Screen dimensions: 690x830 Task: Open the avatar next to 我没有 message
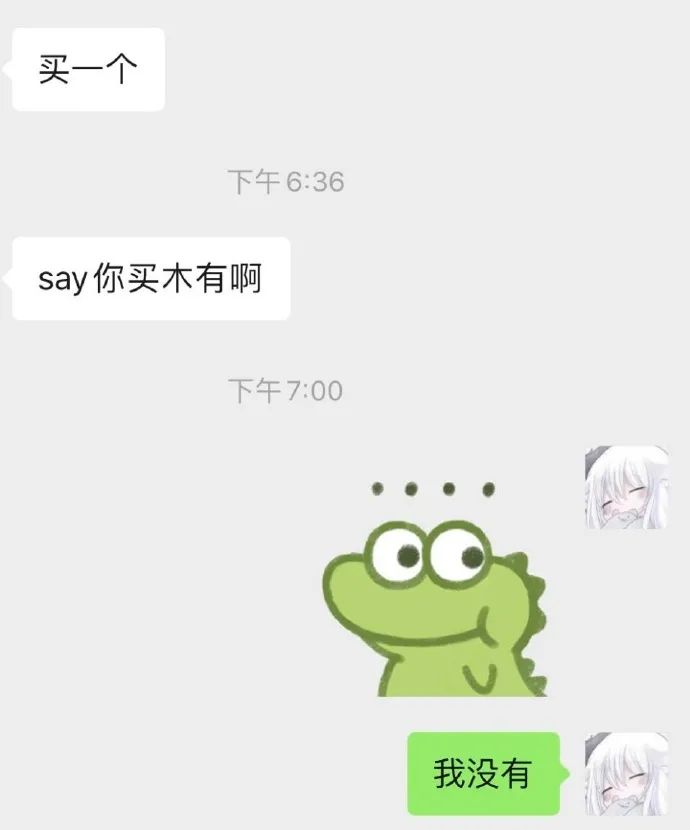pyautogui.click(x=626, y=773)
